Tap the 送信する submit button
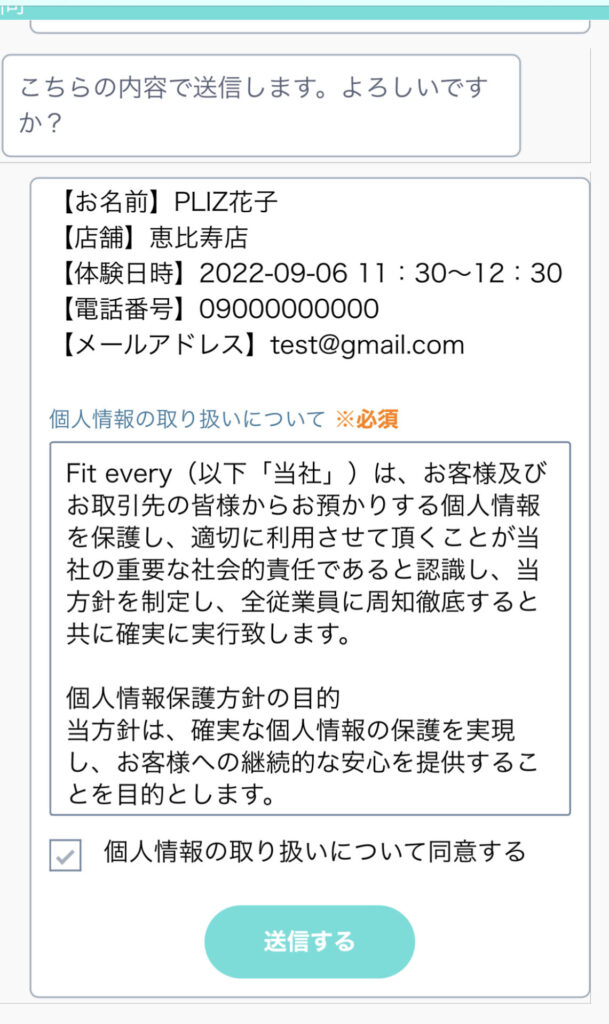 click(x=309, y=941)
